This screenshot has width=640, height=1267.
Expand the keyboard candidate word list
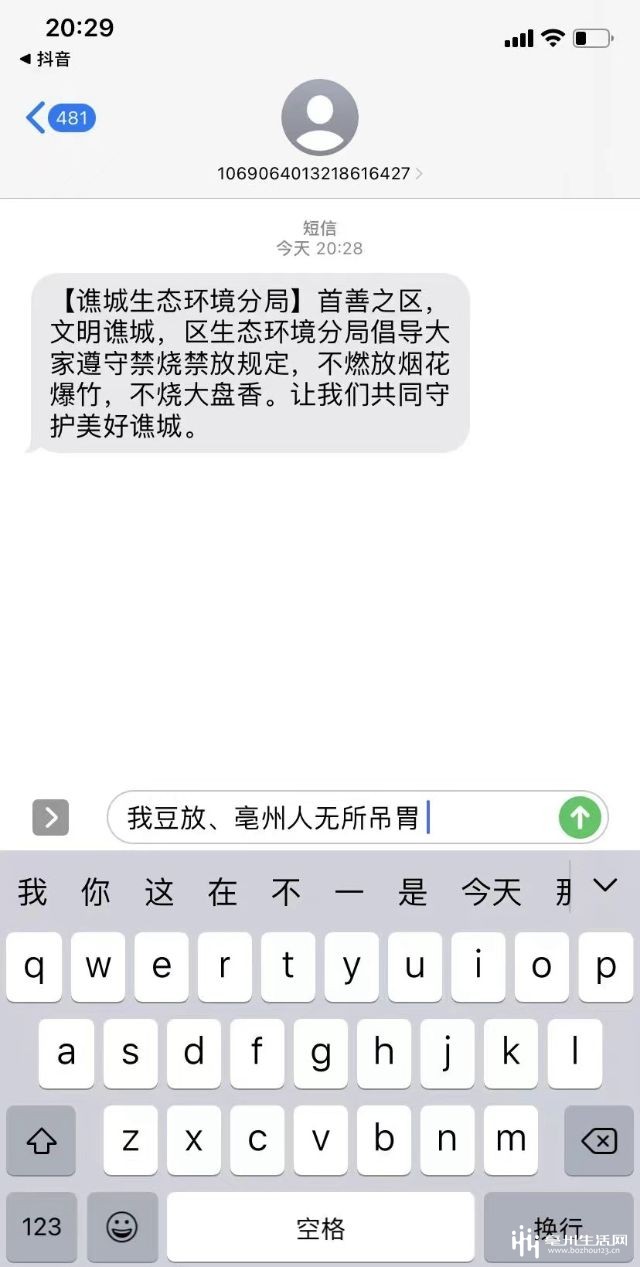[x=604, y=885]
